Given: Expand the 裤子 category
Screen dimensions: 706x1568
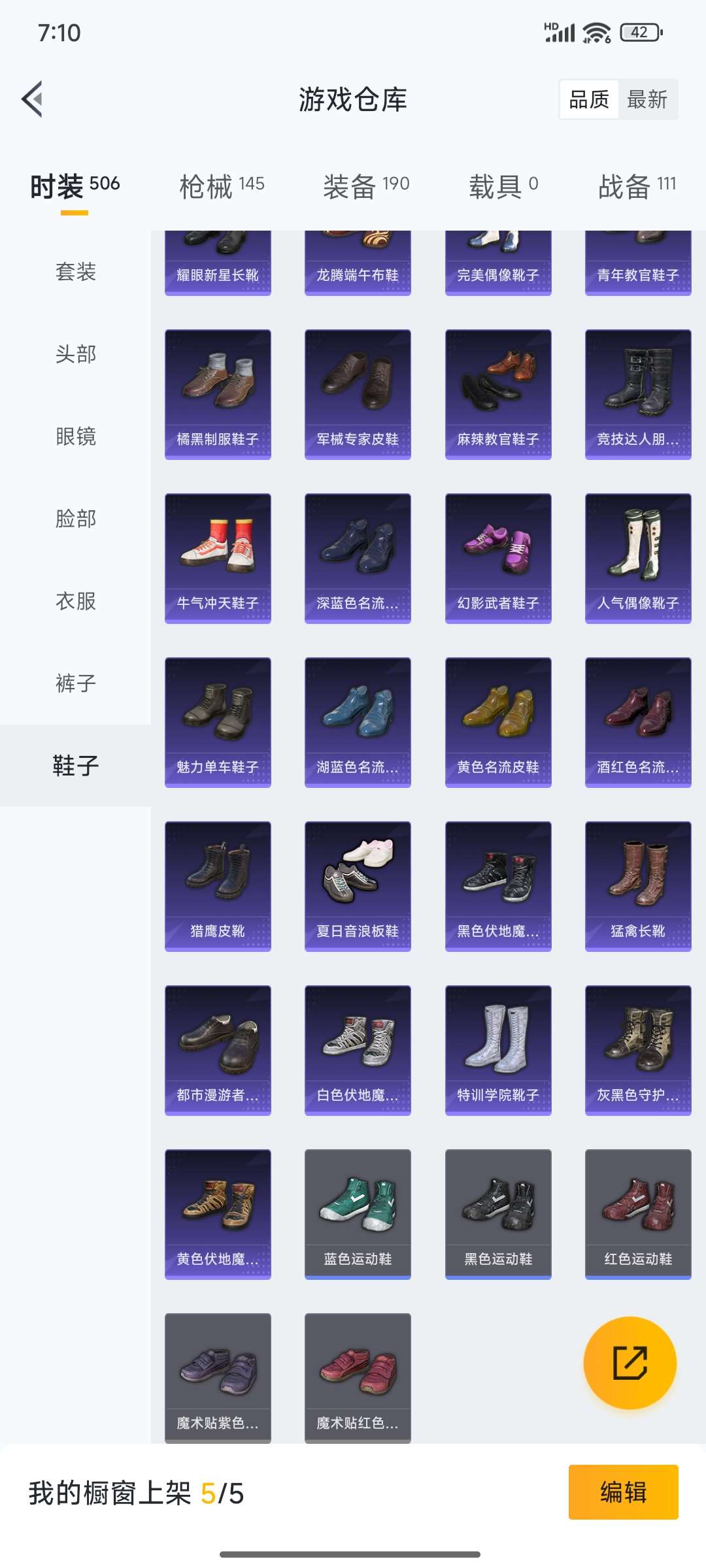Looking at the screenshot, I should (74, 683).
